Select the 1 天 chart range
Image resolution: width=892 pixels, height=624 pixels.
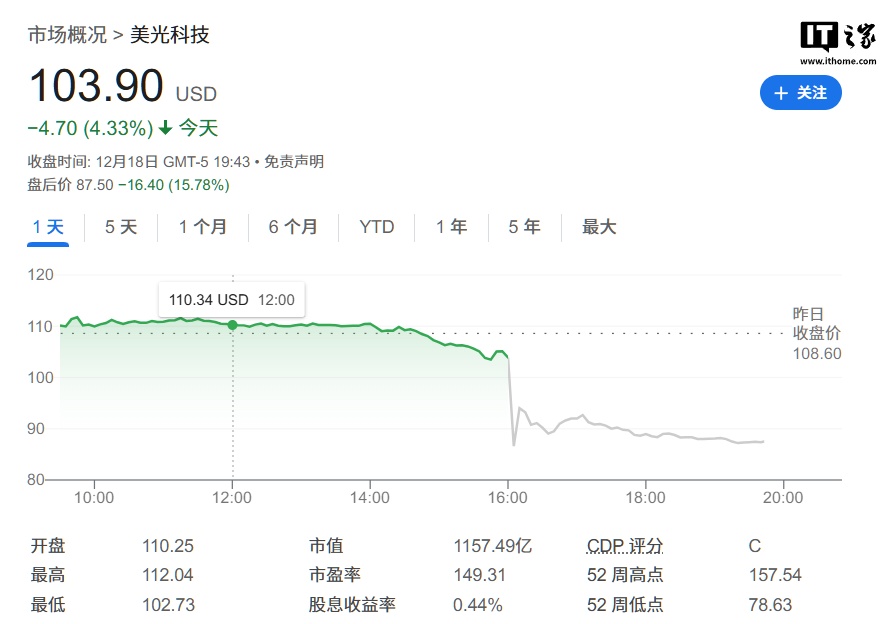click(x=47, y=227)
